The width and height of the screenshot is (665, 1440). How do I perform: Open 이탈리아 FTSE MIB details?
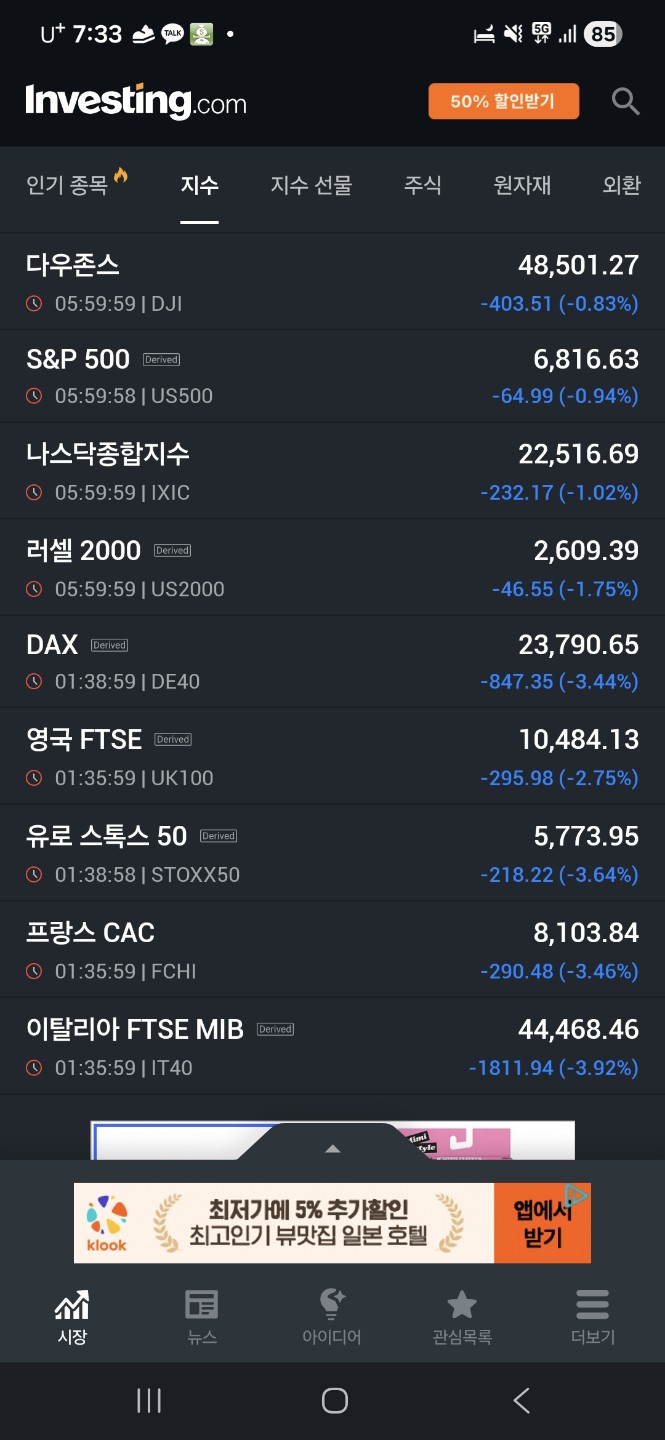(332, 1047)
